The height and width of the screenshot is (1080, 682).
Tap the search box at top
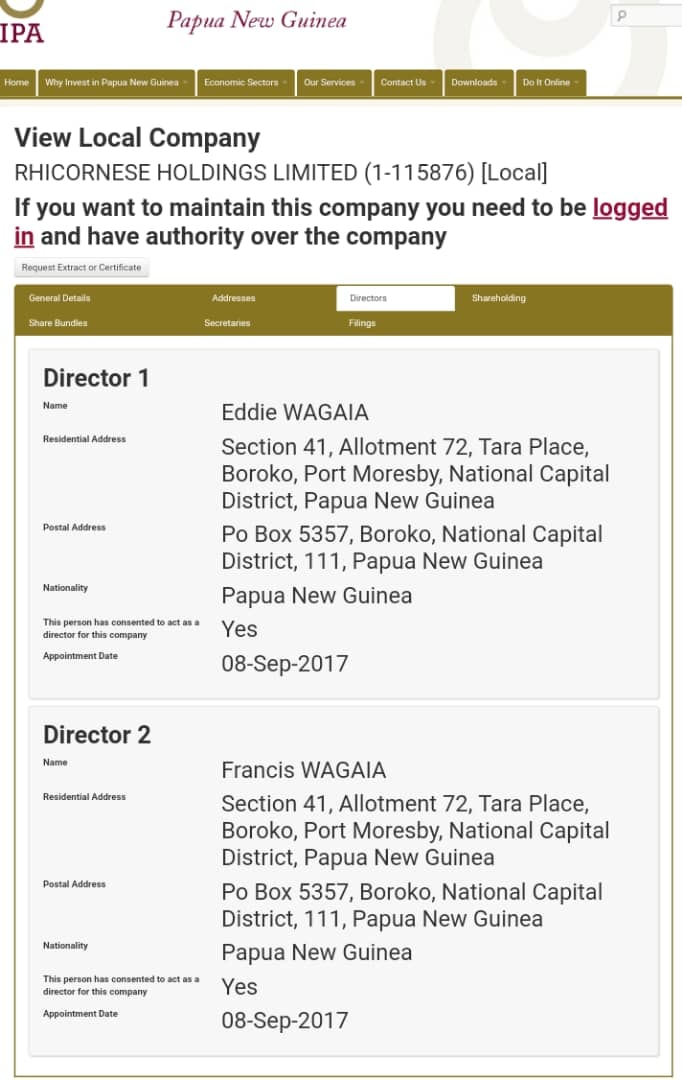646,15
